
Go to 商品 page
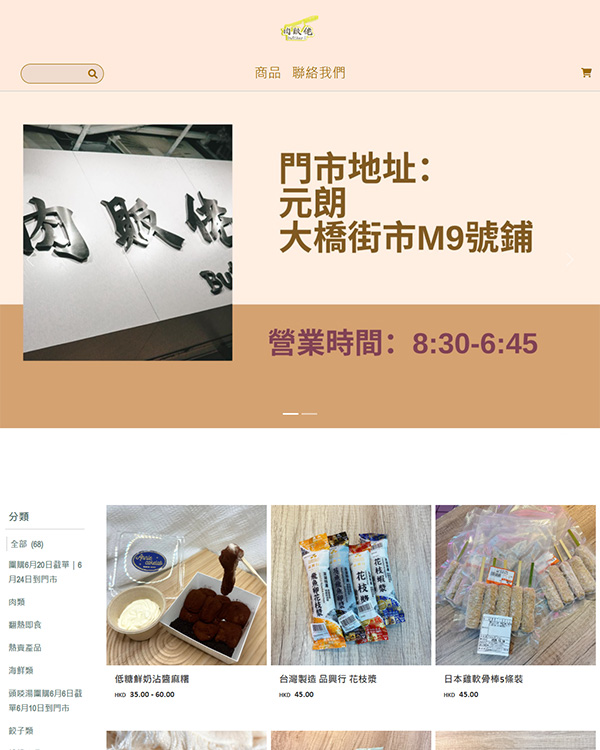(267, 73)
